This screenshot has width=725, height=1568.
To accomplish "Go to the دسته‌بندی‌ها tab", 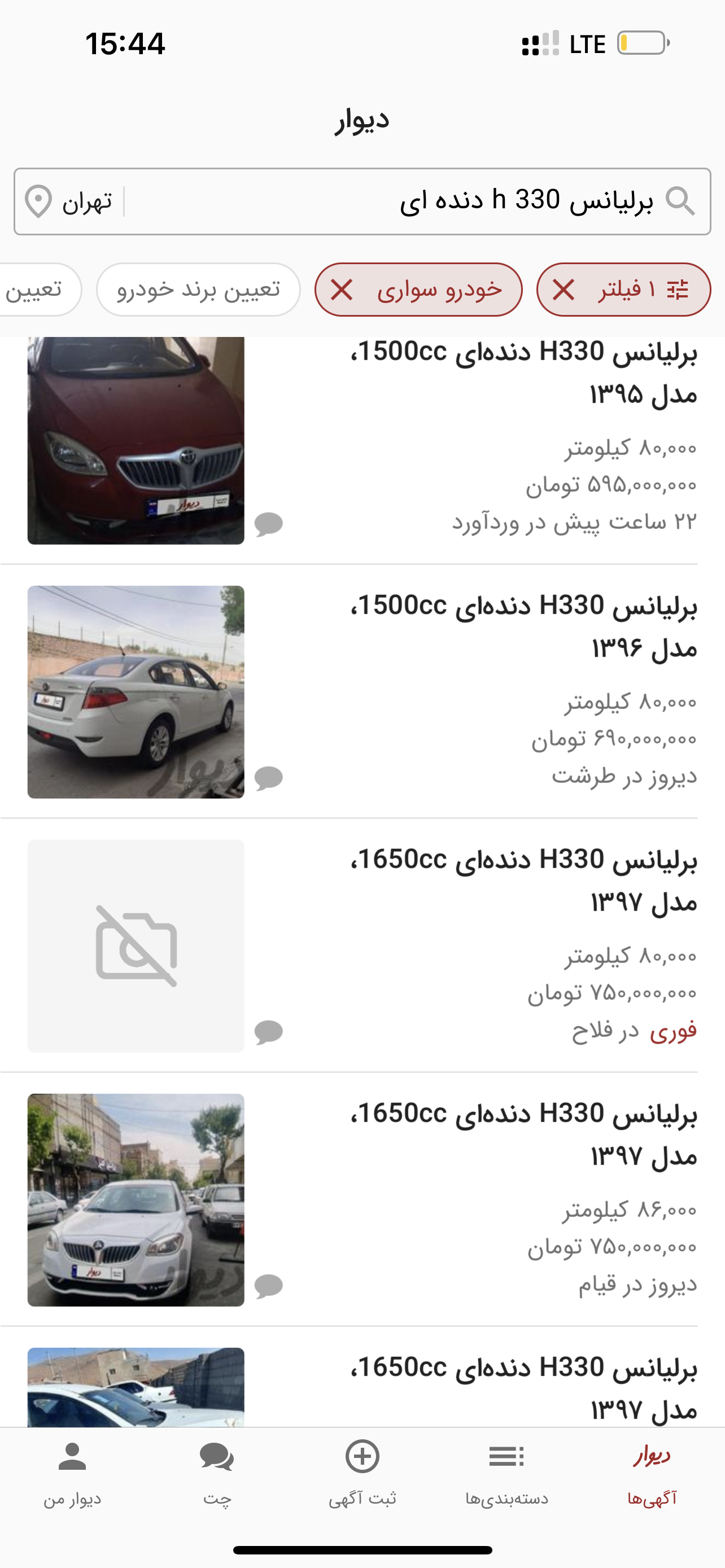I will pos(506,1473).
